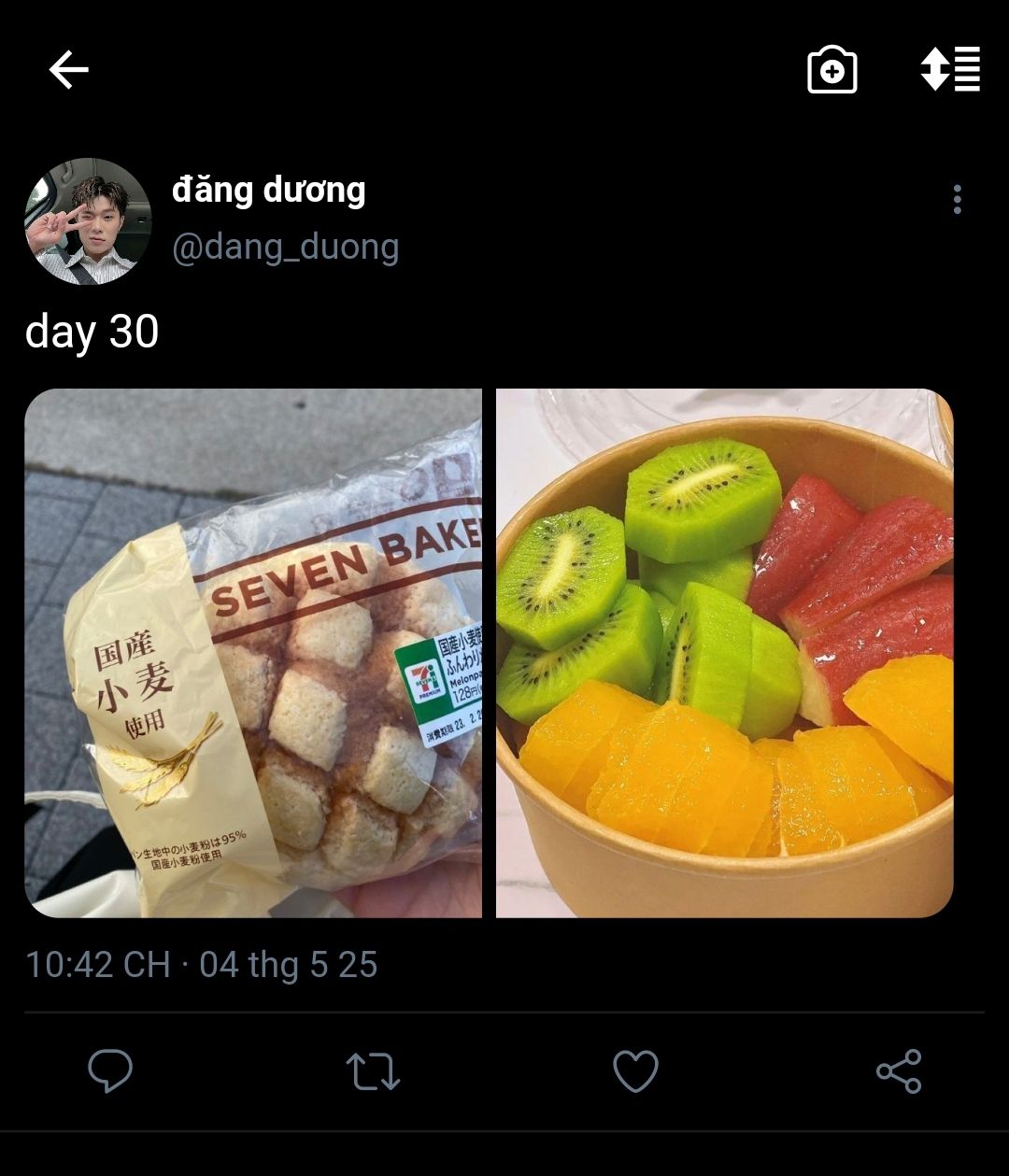
Task: Retweet the day 30 post
Action: (373, 1071)
